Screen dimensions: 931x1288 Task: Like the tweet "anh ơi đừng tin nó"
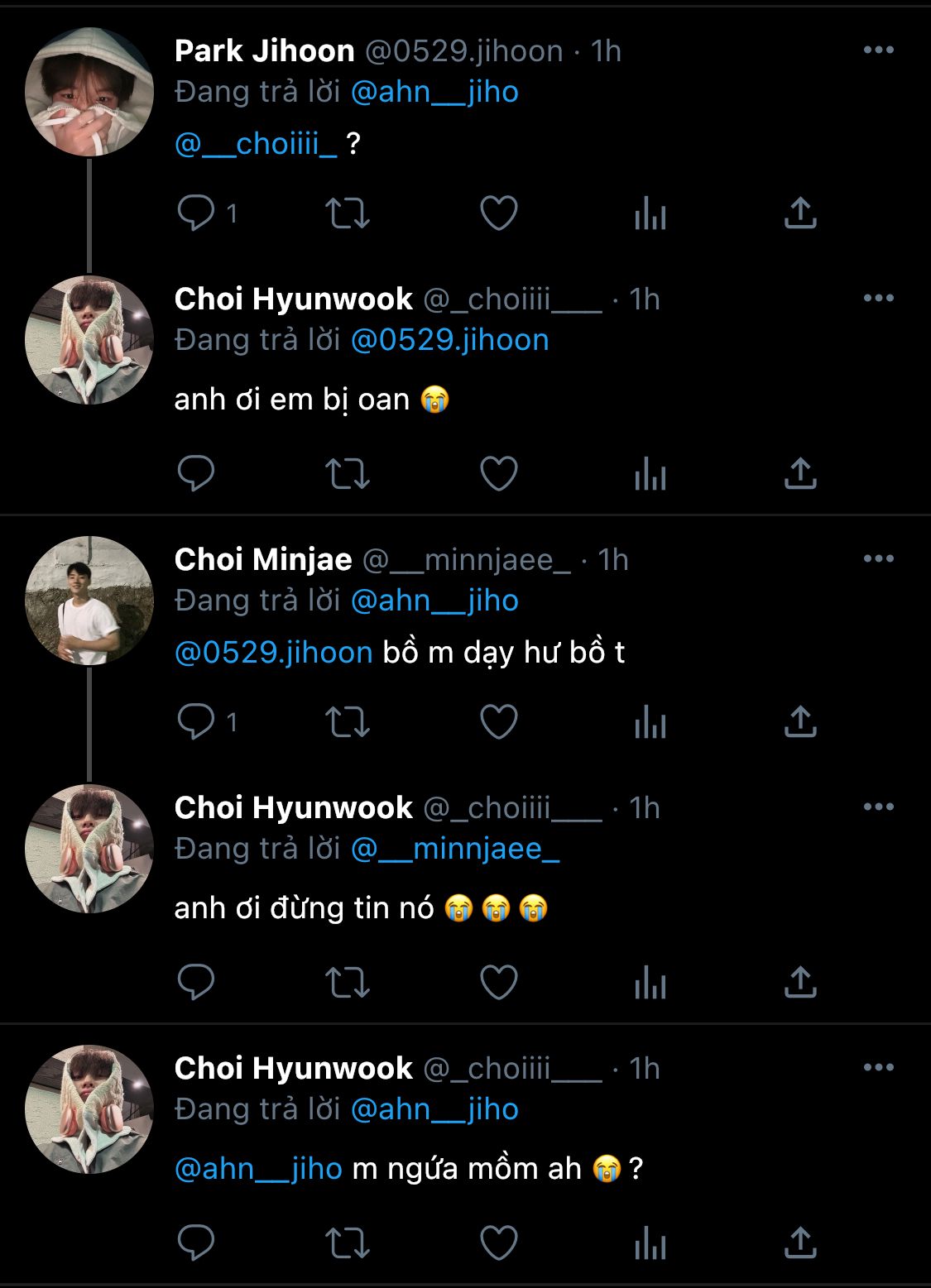click(498, 983)
